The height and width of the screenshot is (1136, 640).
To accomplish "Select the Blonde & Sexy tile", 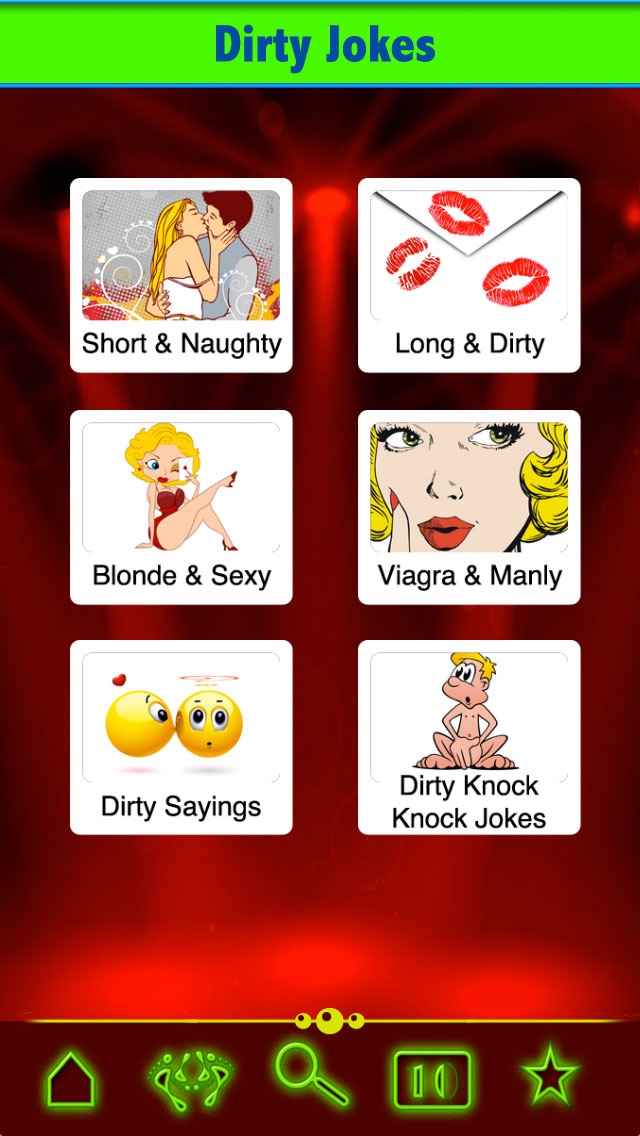I will coord(181,507).
